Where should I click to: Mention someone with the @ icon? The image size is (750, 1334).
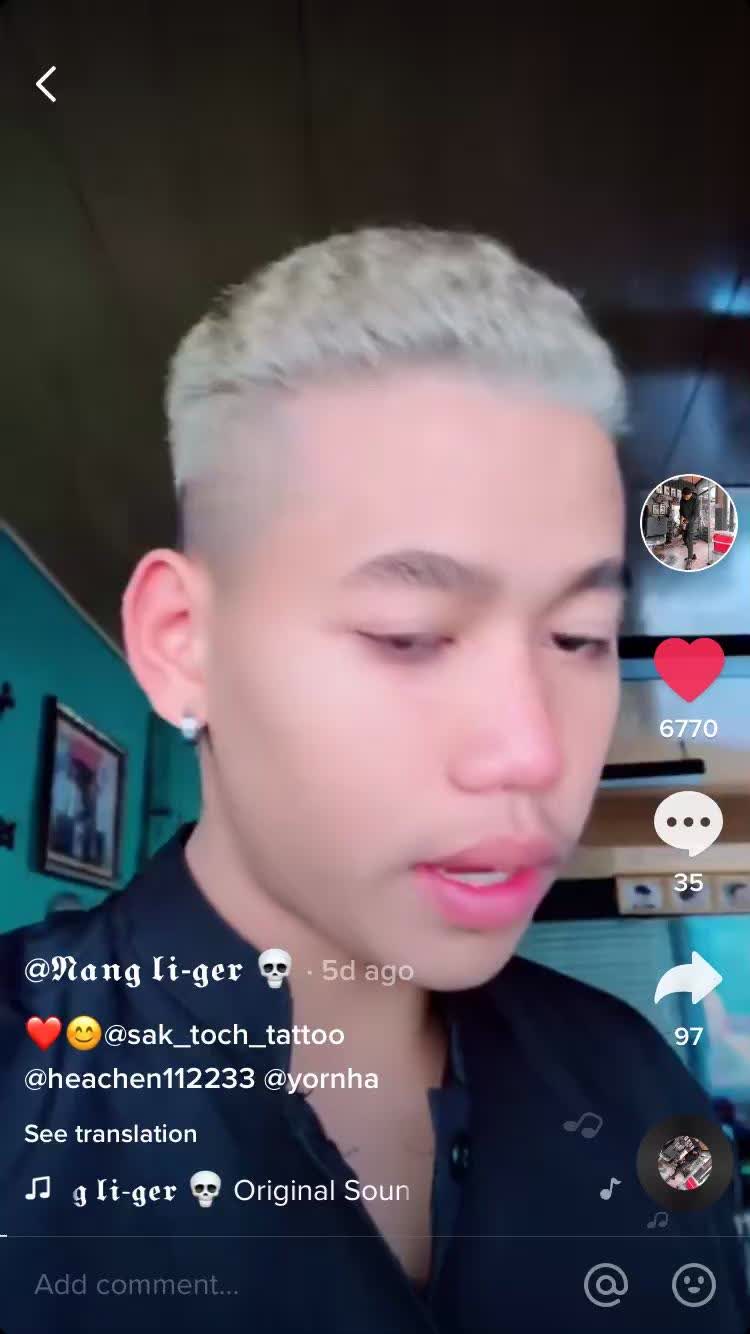tap(606, 1284)
